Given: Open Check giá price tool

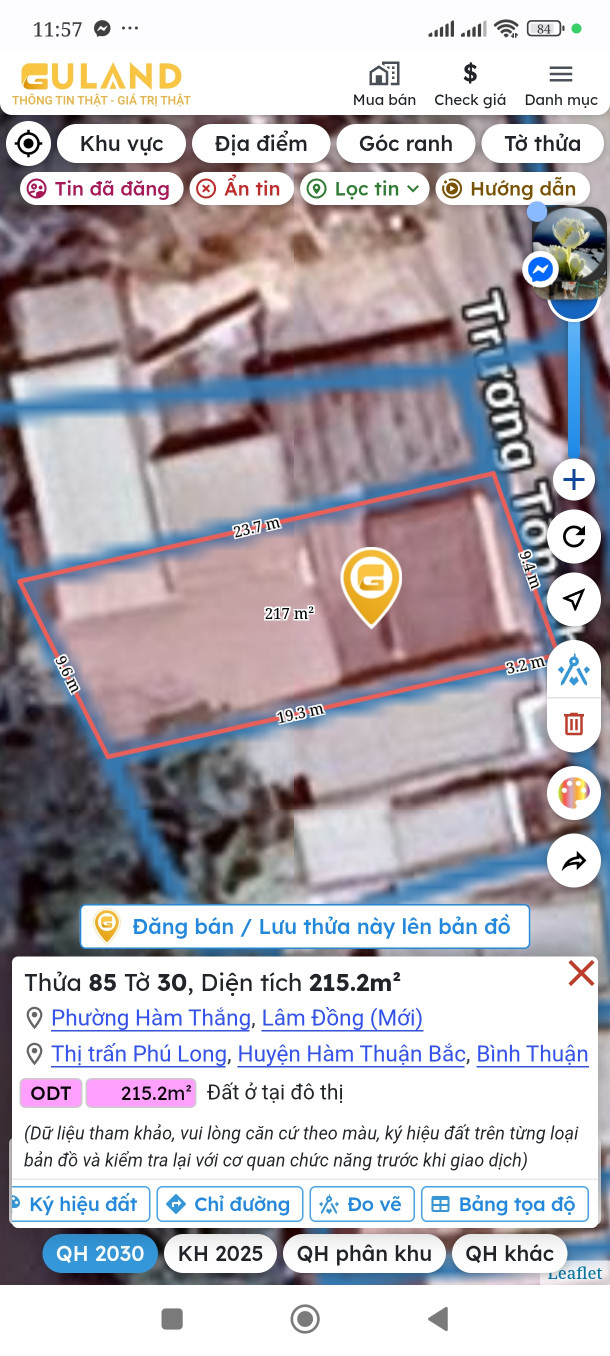Looking at the screenshot, I should click(x=470, y=84).
